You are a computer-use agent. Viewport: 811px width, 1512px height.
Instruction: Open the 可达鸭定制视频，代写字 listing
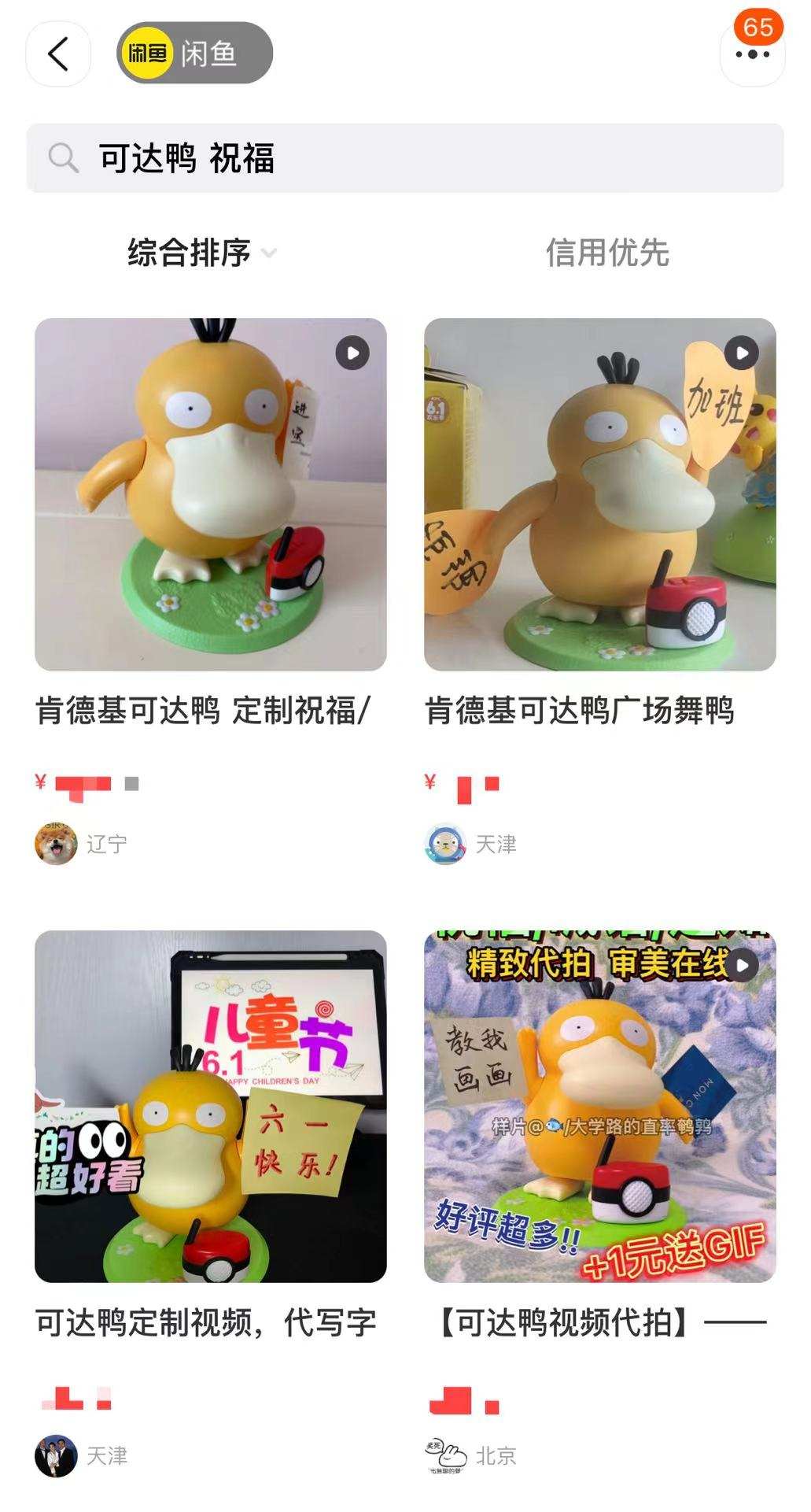(x=210, y=1106)
